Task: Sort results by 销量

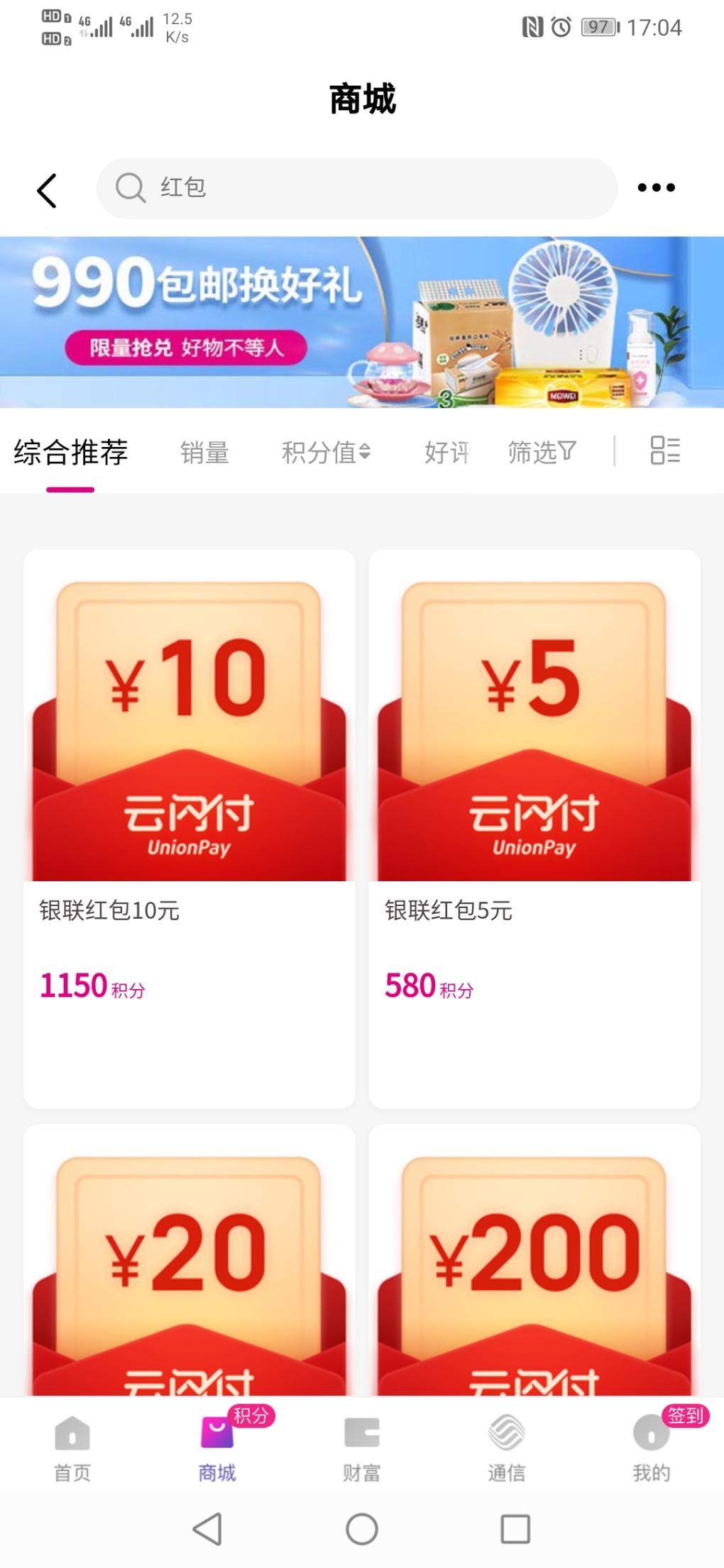Action: pyautogui.click(x=204, y=453)
